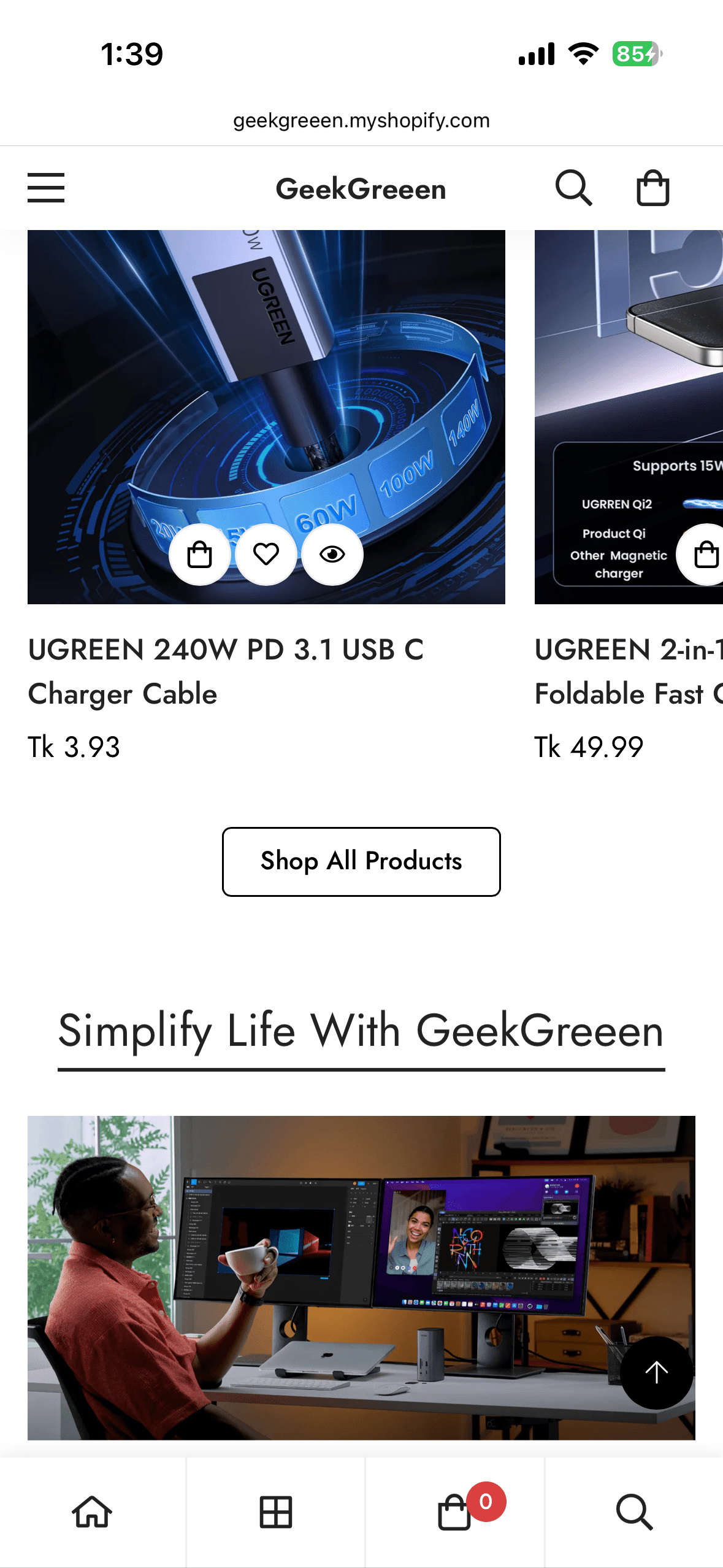Open the search tab in bottom bar
The width and height of the screenshot is (723, 1568).
coord(634,1512)
